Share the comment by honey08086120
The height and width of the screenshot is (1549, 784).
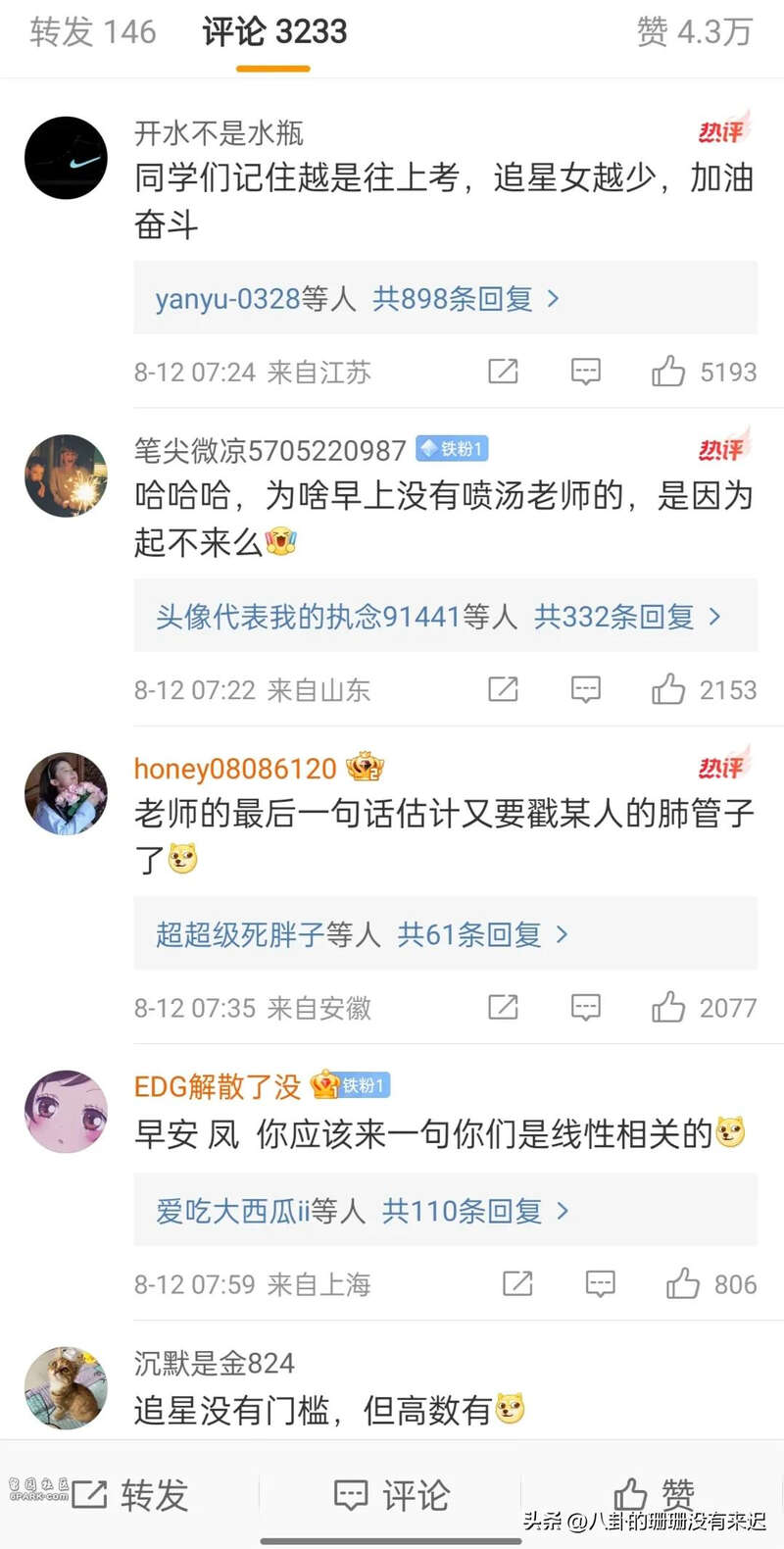503,1007
